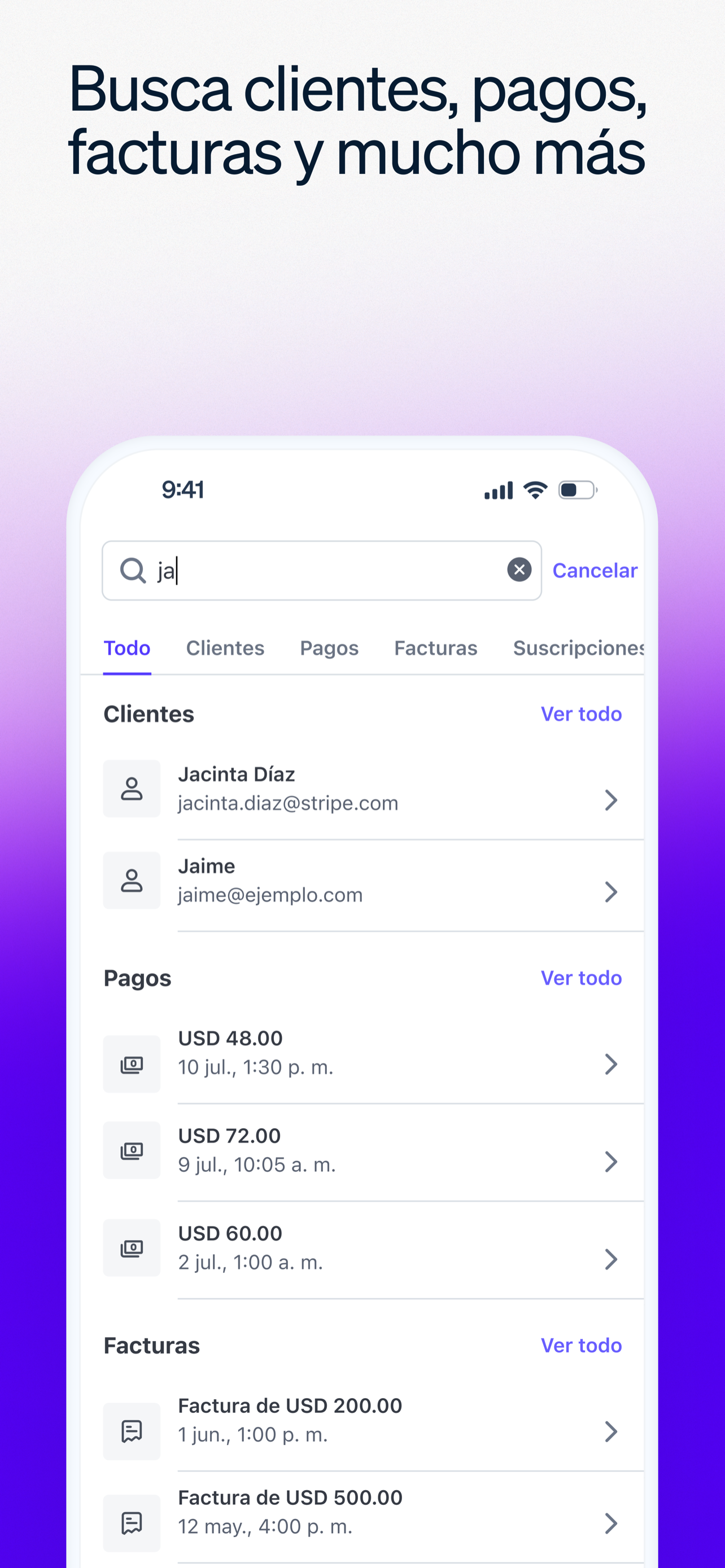The width and height of the screenshot is (725, 1568).
Task: Select the USD 60.00 payment icon
Action: [132, 1247]
